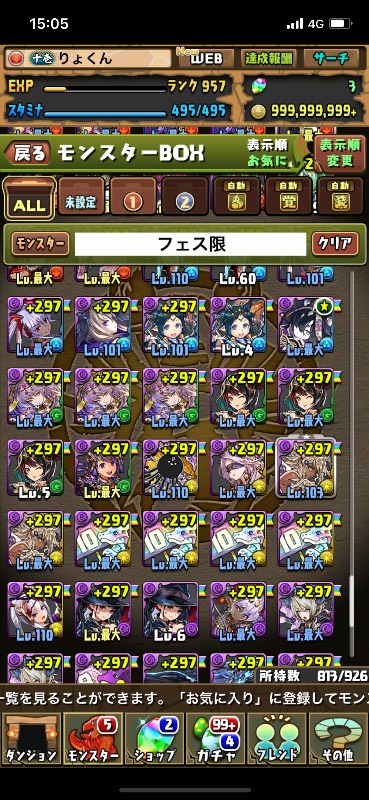Open the フレンド tab
Screen dimensions: 369x800
click(x=276, y=738)
